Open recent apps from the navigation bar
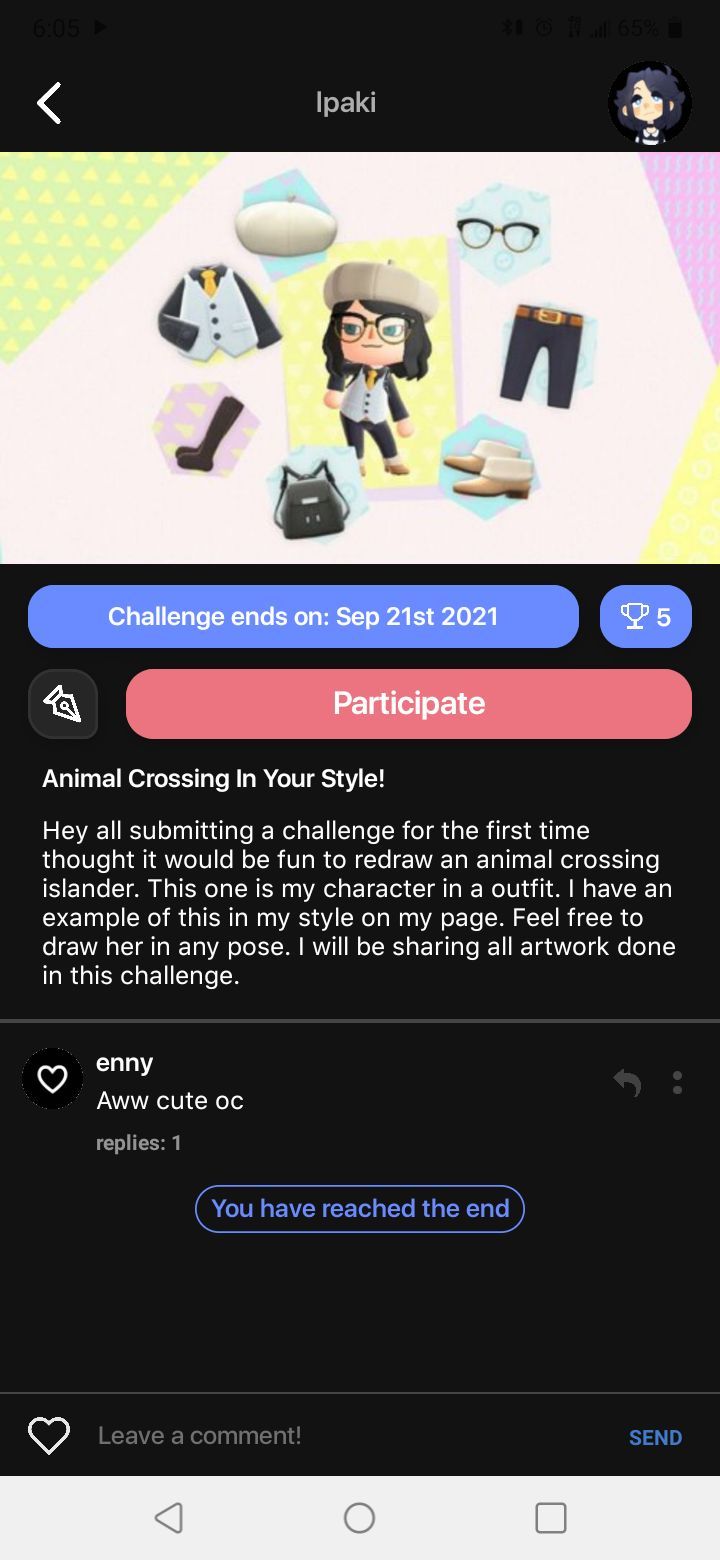Image resolution: width=720 pixels, height=1560 pixels. coord(551,1518)
